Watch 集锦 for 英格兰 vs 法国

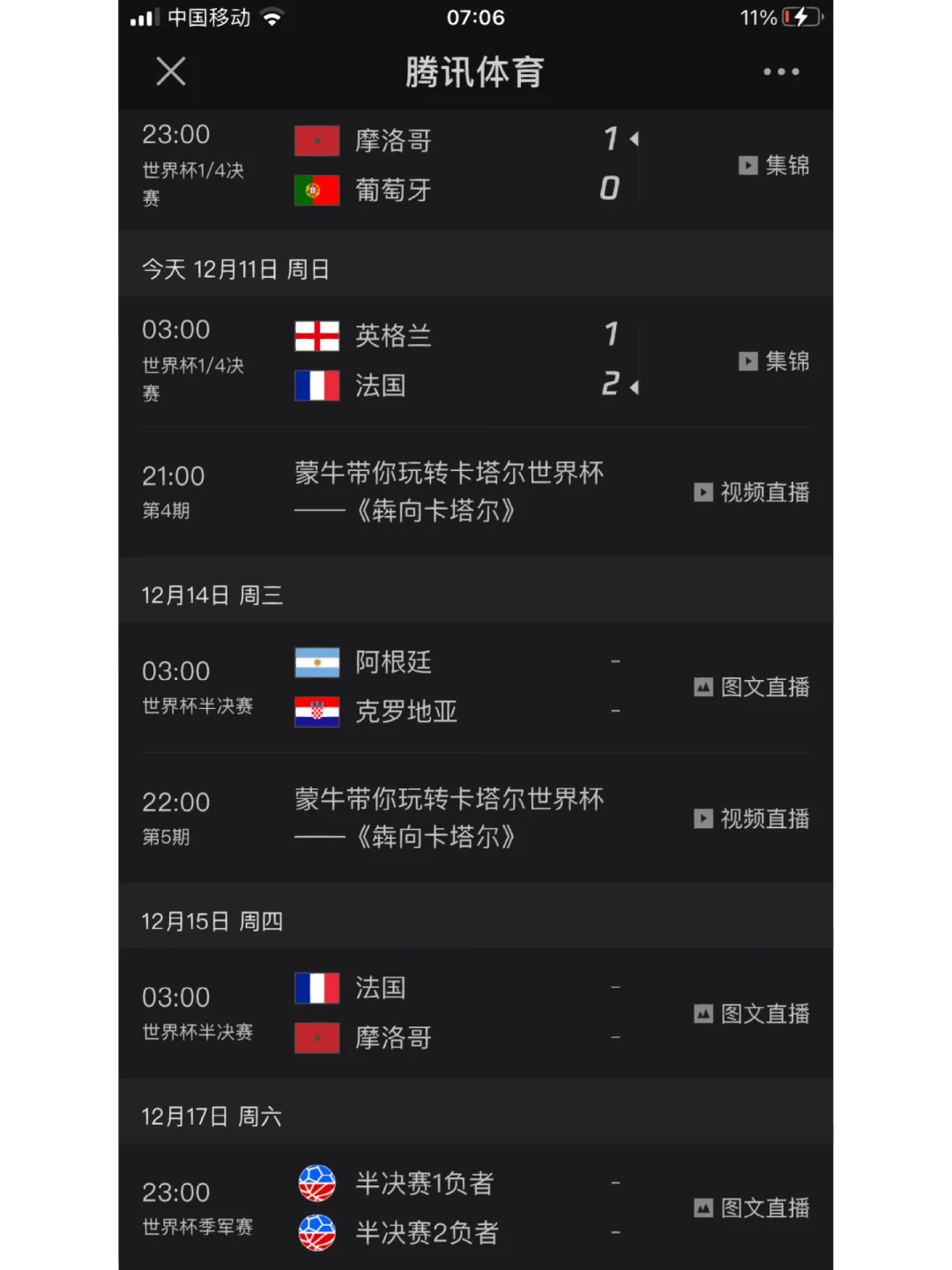click(x=774, y=361)
